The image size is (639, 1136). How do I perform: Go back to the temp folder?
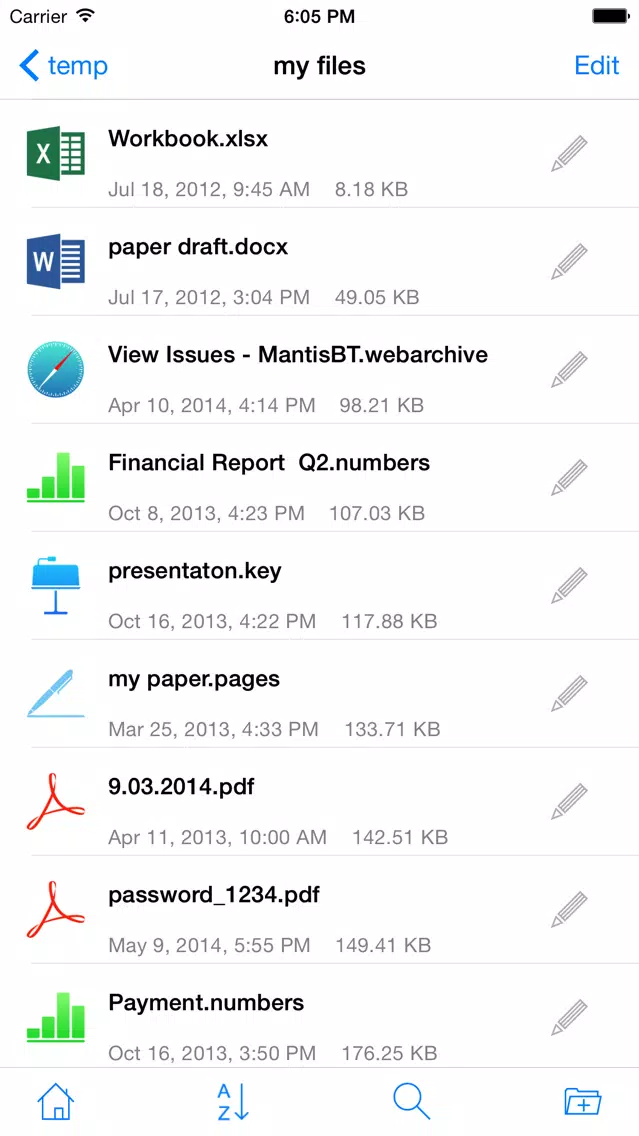(63, 66)
